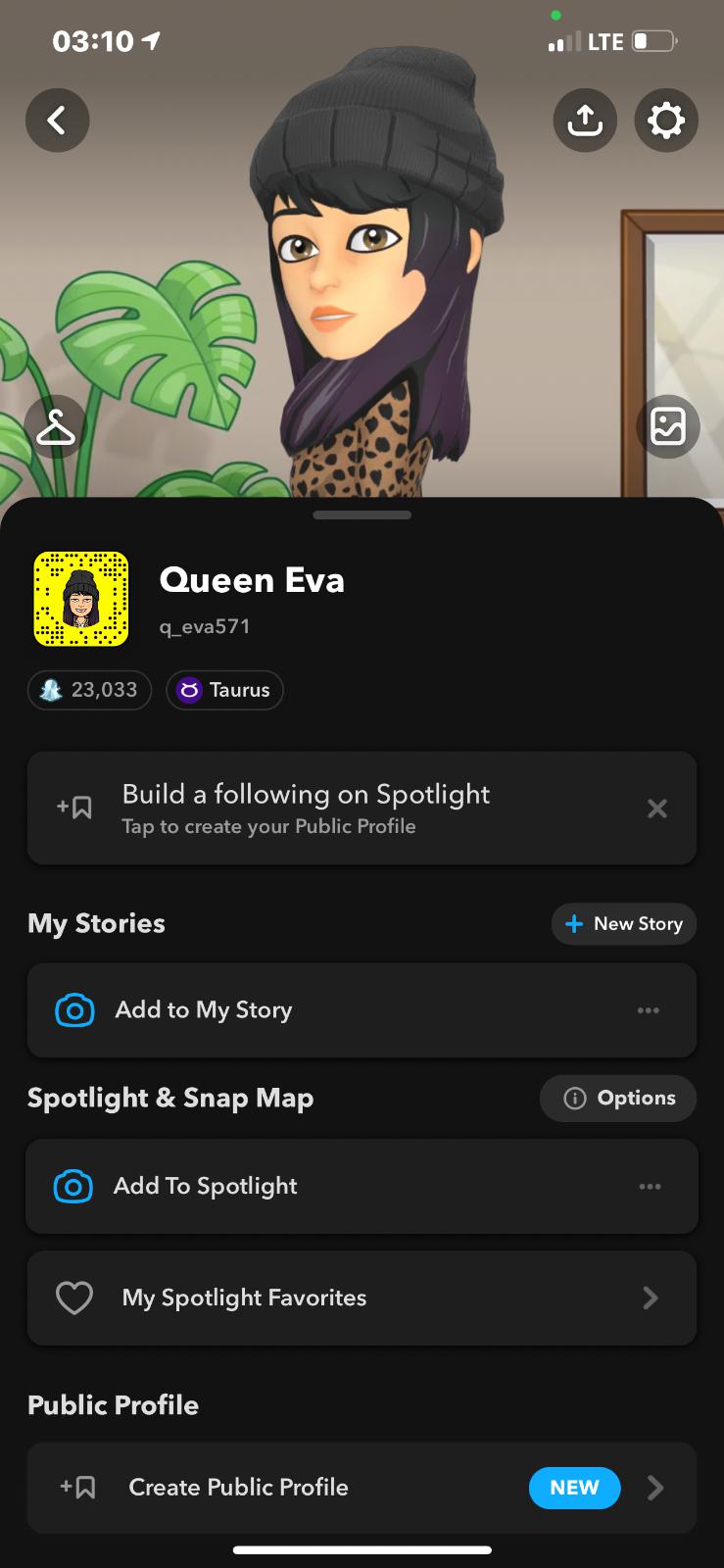Open settings with the gear icon

(x=666, y=121)
